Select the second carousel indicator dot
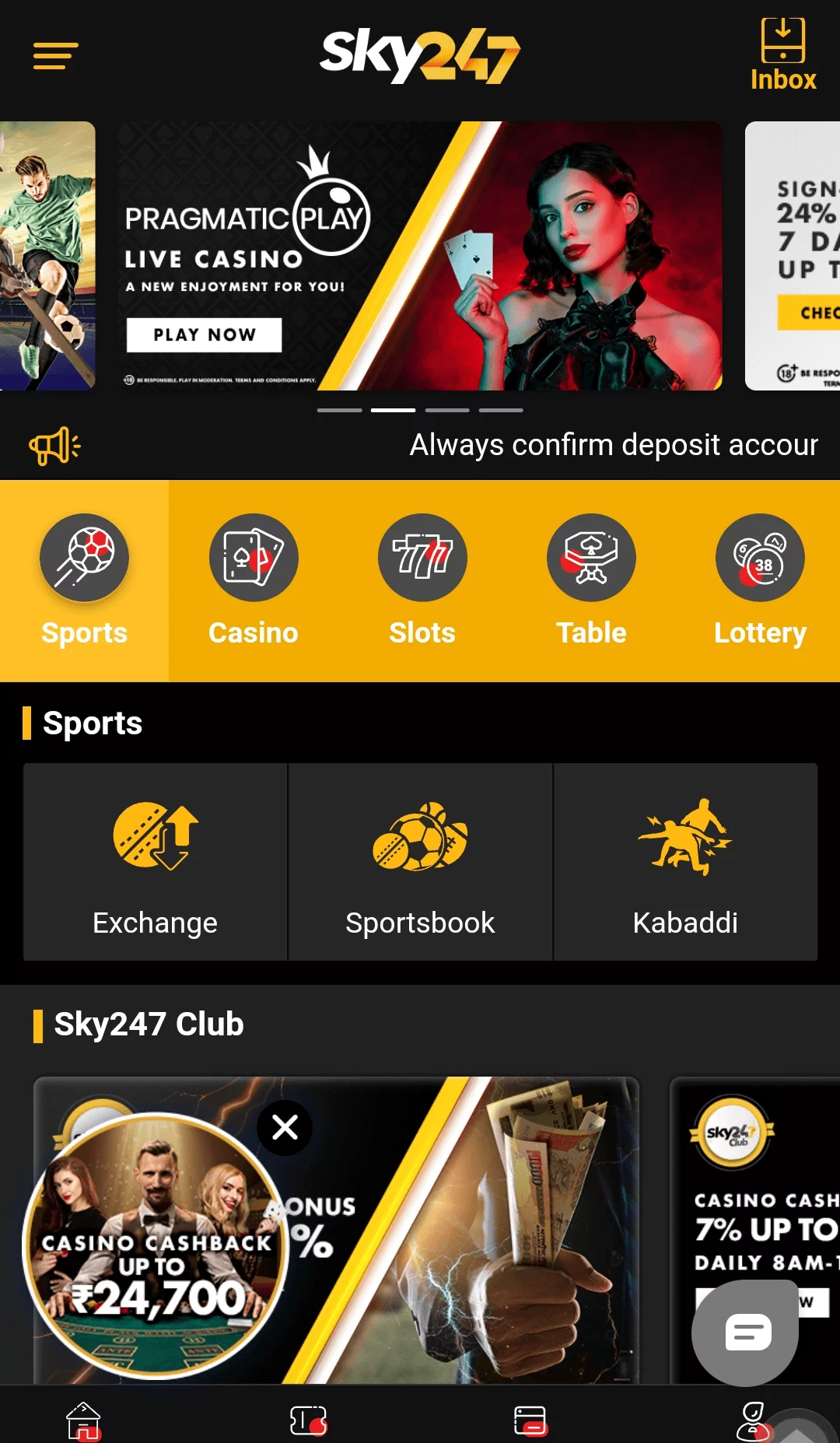The image size is (840, 1443). pos(392,410)
